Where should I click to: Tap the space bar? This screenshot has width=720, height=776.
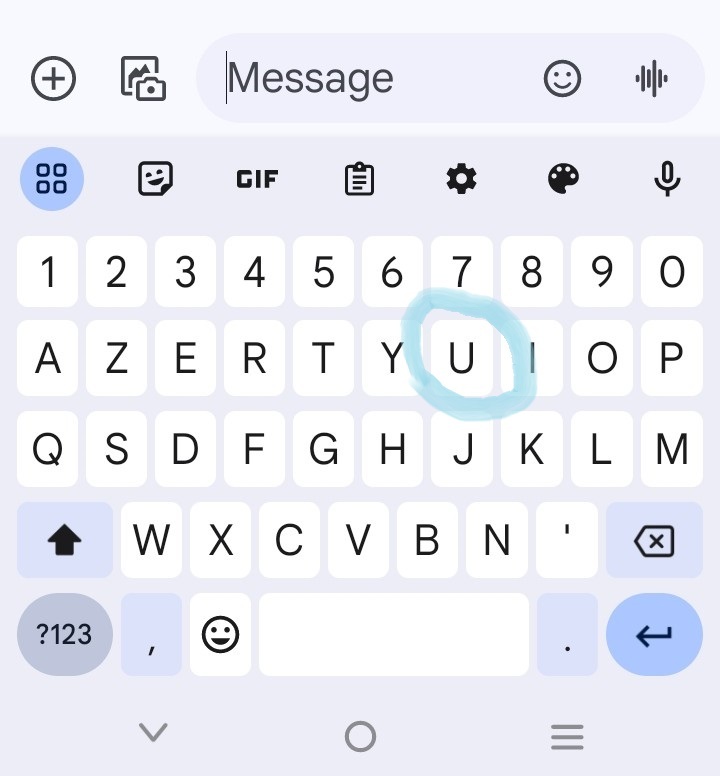coord(394,634)
